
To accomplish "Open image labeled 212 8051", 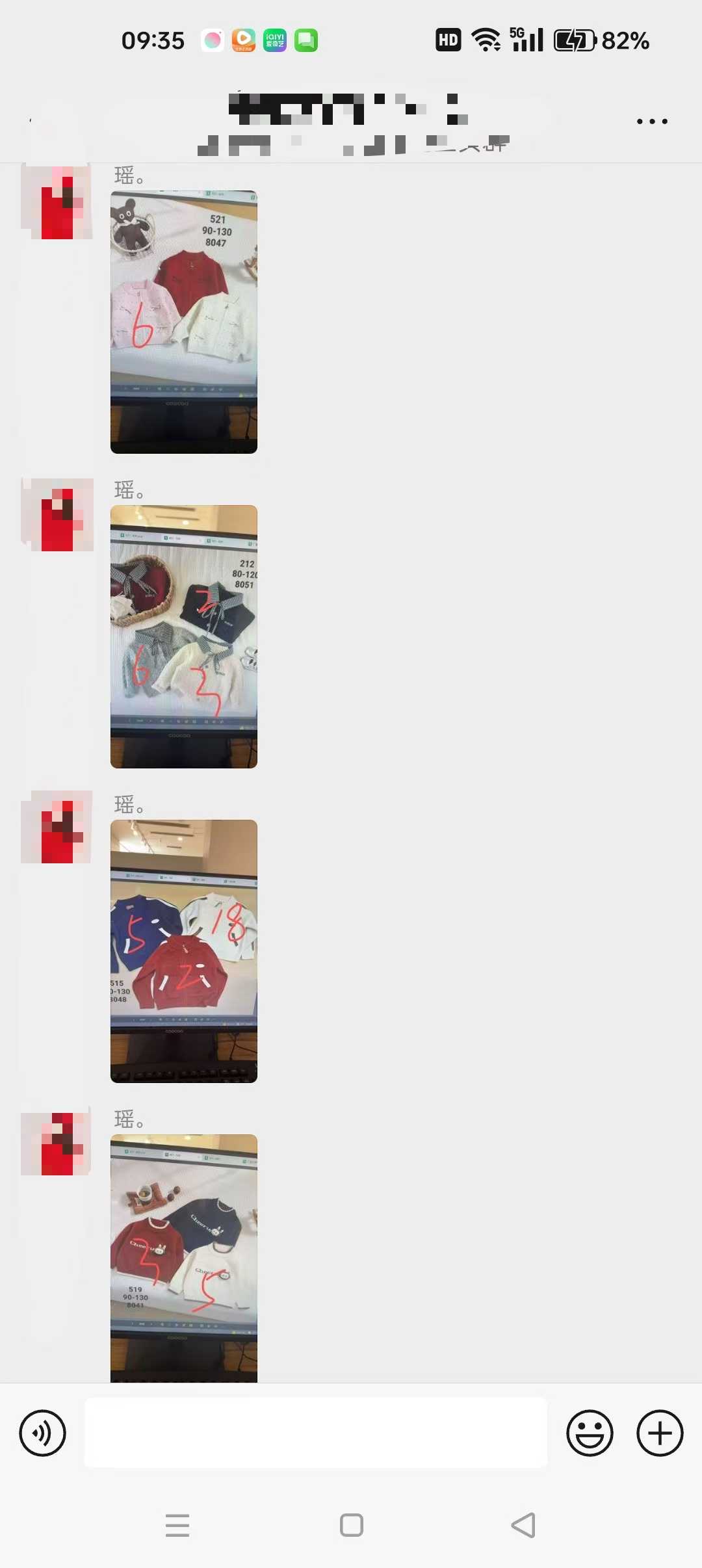I will tap(184, 636).
